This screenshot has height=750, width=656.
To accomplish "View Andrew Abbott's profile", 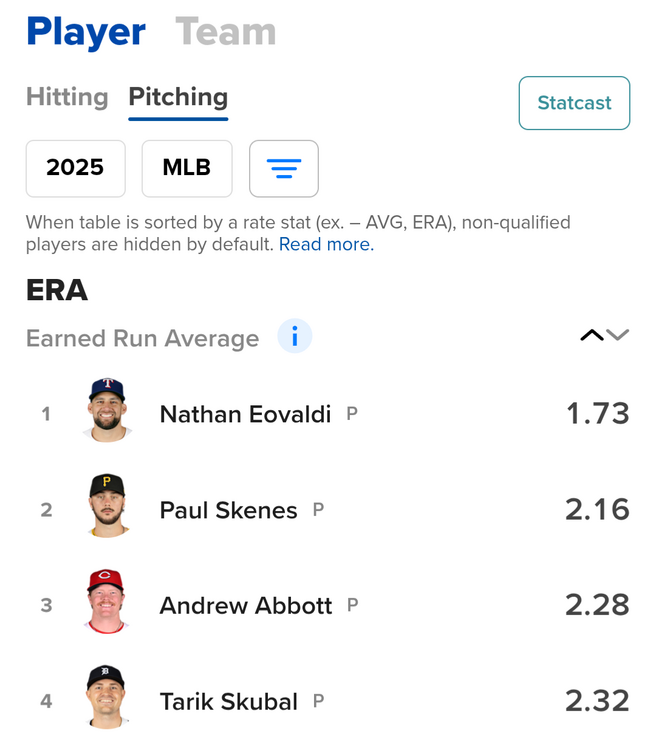I will coord(245,606).
